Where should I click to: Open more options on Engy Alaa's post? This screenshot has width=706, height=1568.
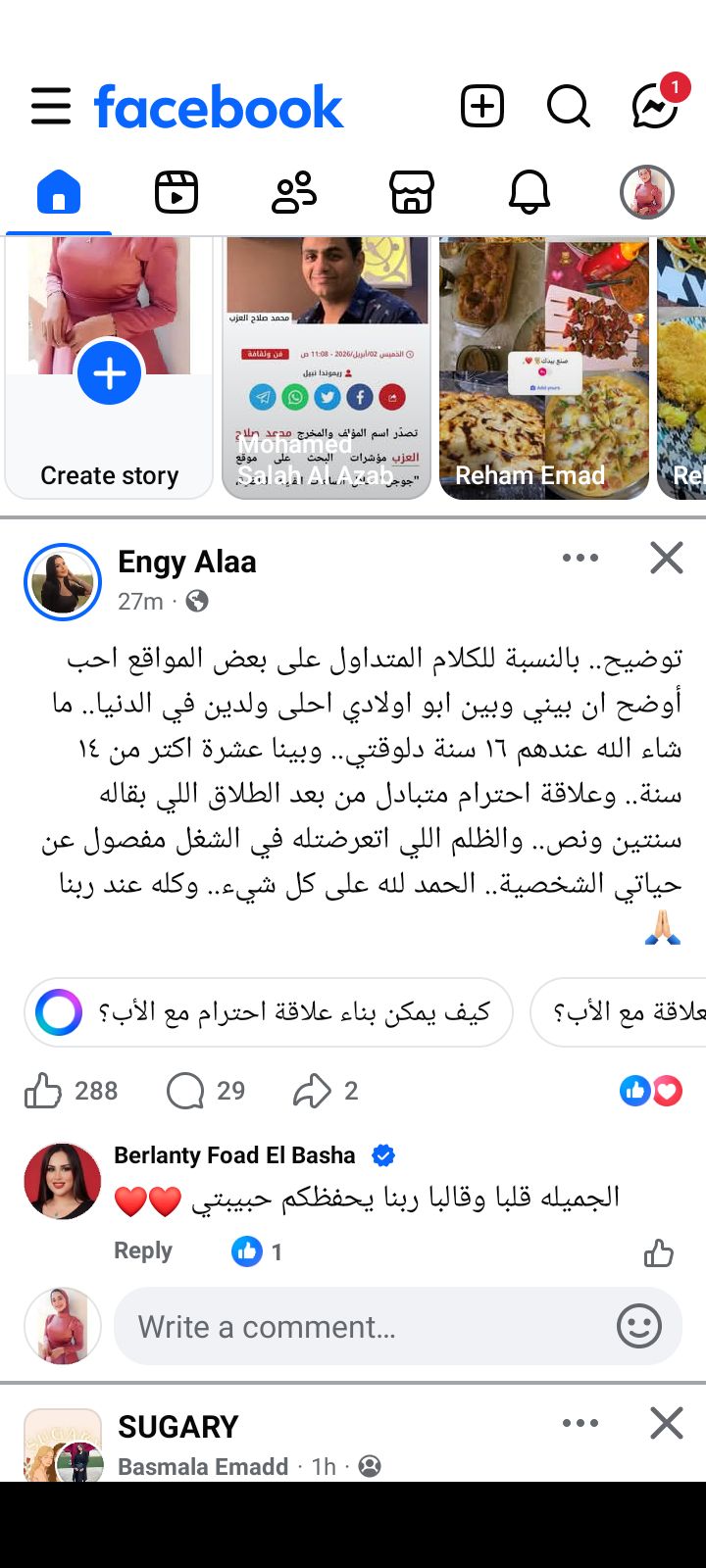coord(580,558)
